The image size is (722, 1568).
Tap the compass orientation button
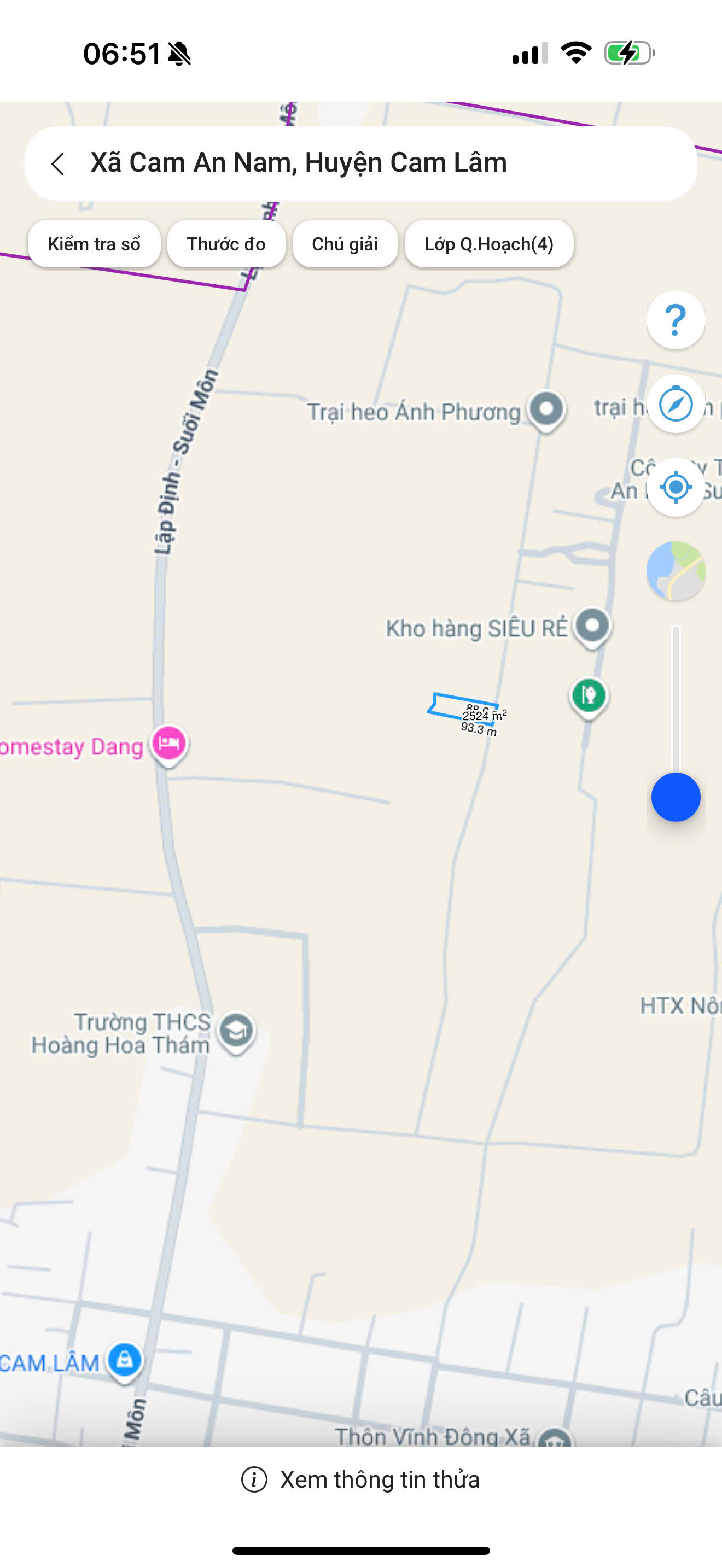tap(675, 404)
